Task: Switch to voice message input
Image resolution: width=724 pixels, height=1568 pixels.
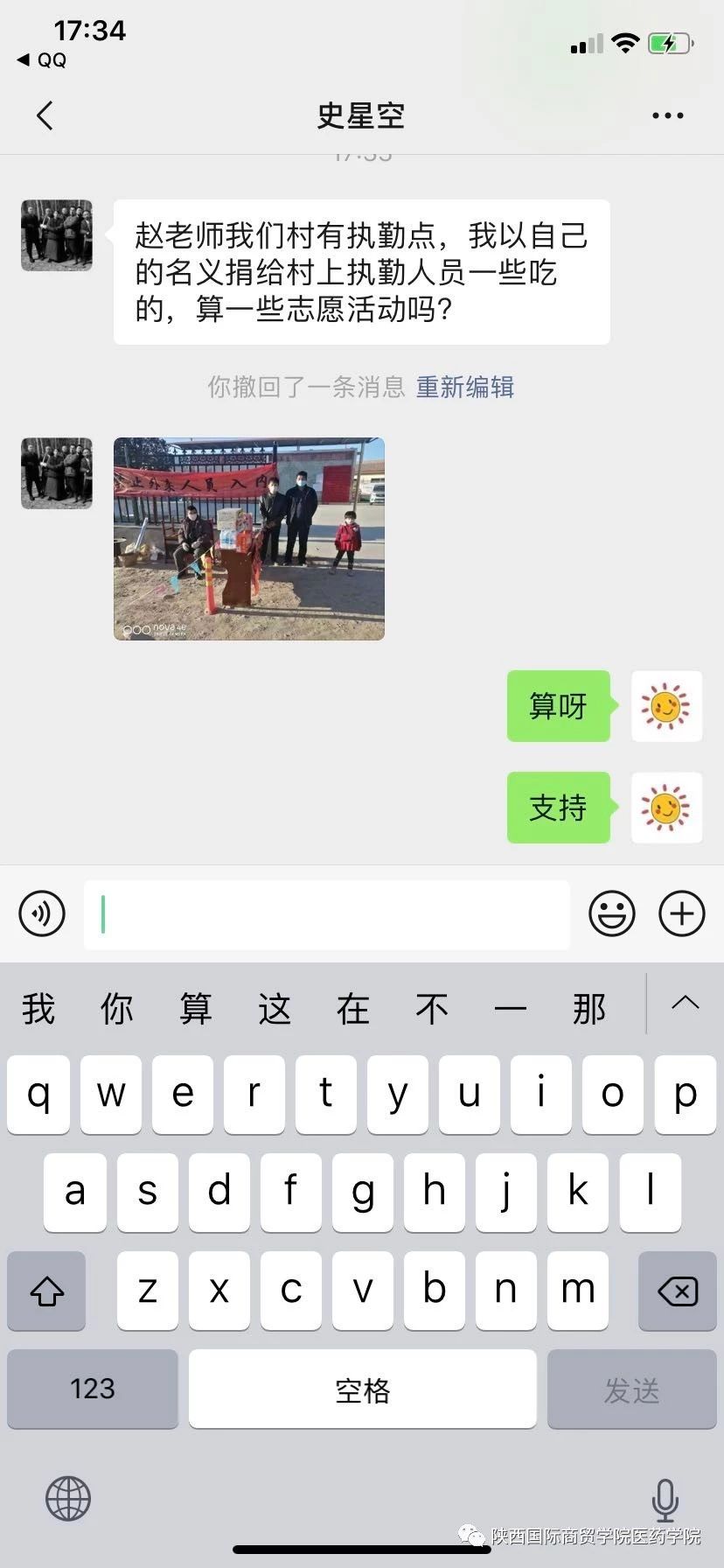Action: 42,913
